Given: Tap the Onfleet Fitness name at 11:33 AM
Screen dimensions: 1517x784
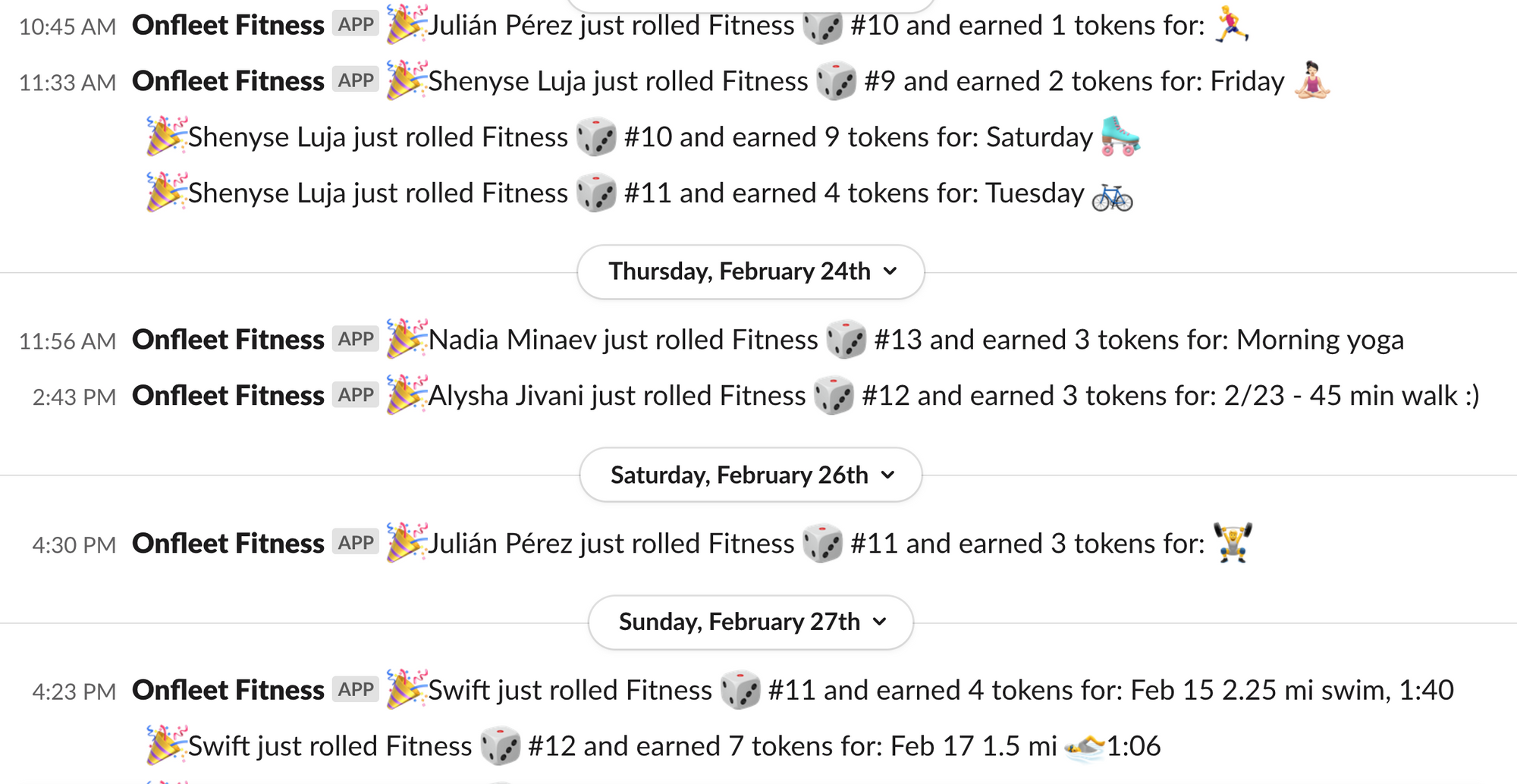Looking at the screenshot, I should click(228, 81).
